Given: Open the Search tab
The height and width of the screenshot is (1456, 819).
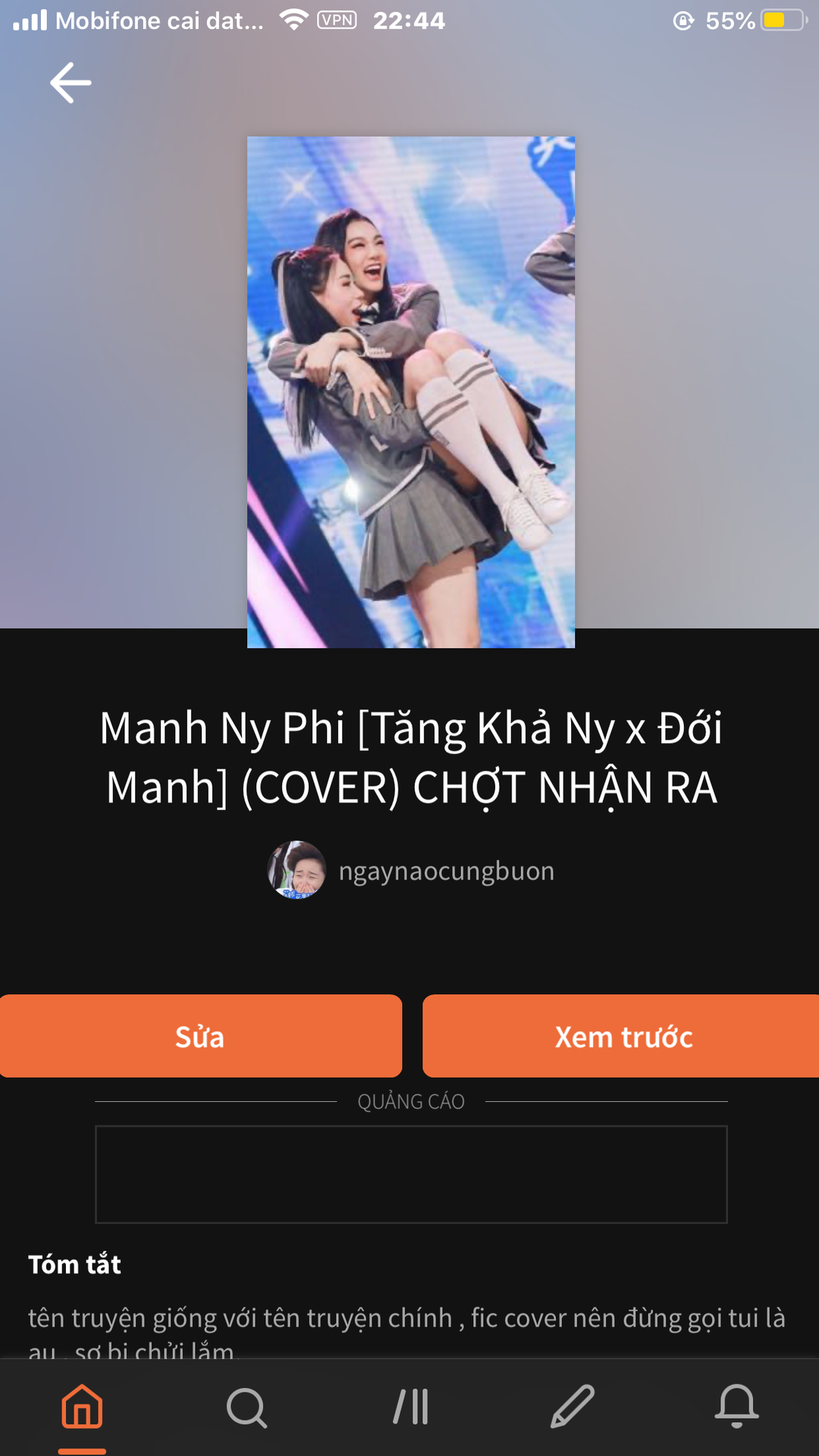Looking at the screenshot, I should (x=246, y=1407).
